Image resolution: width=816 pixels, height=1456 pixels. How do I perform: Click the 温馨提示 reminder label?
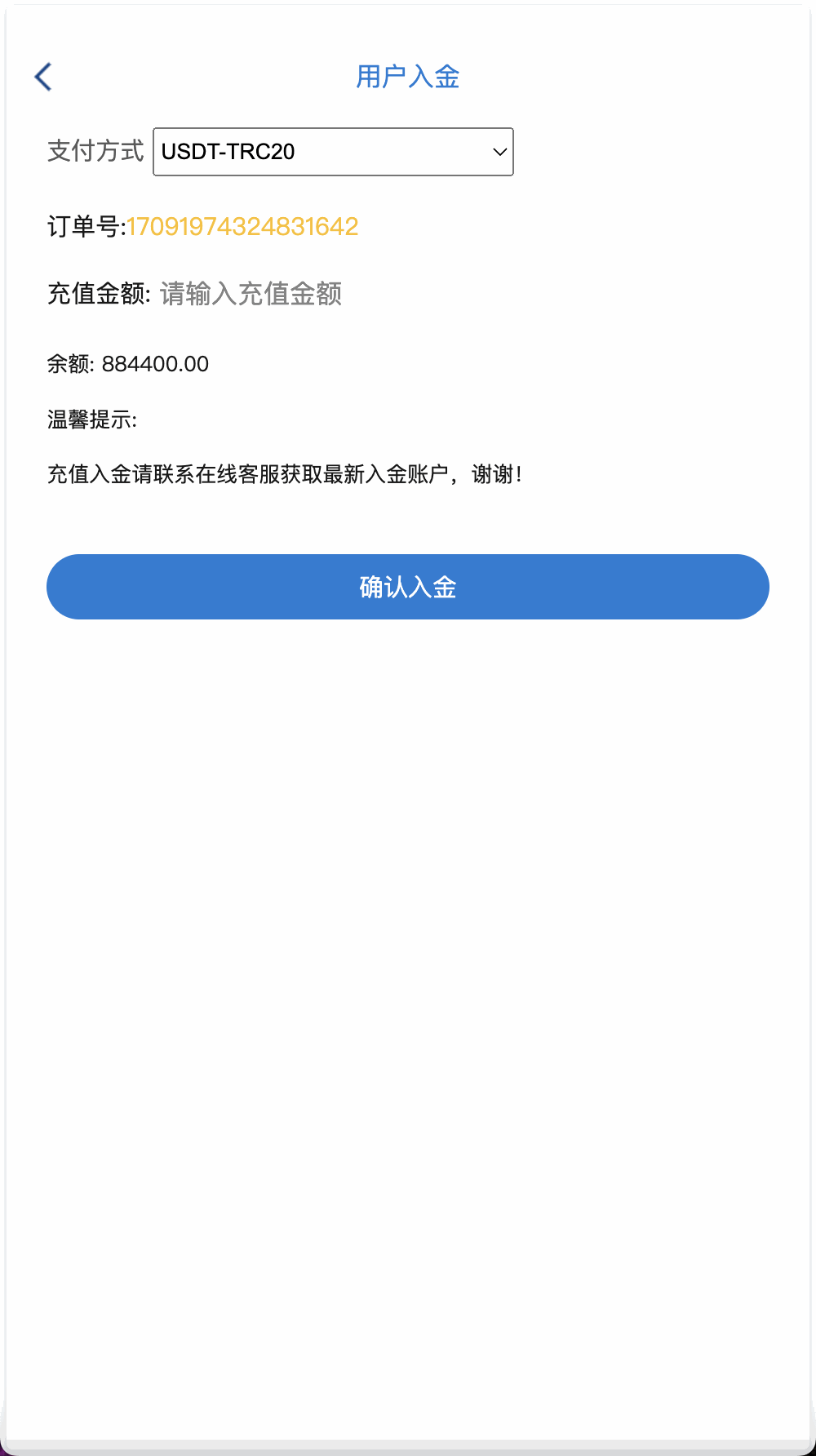[x=92, y=421]
